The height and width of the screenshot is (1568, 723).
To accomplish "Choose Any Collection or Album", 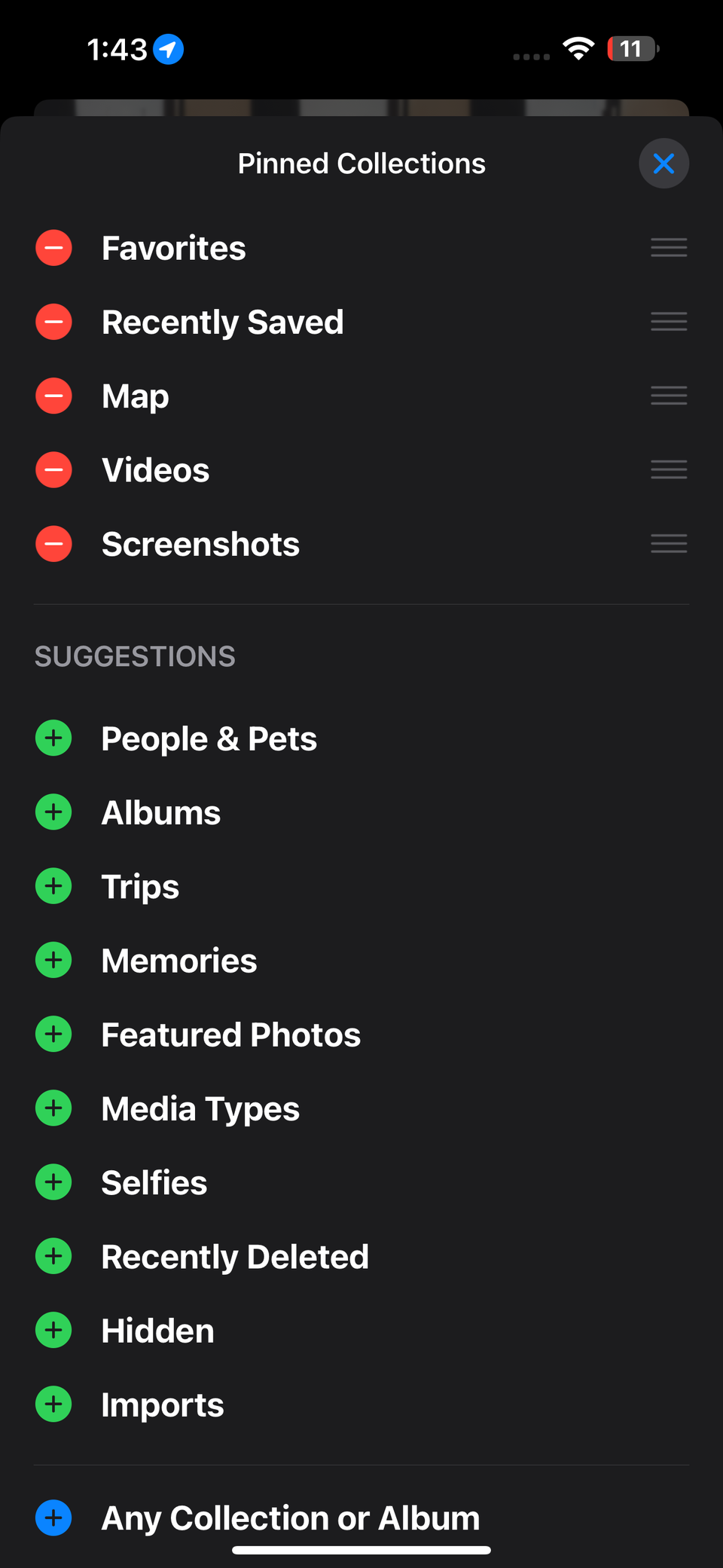I will [x=53, y=1518].
